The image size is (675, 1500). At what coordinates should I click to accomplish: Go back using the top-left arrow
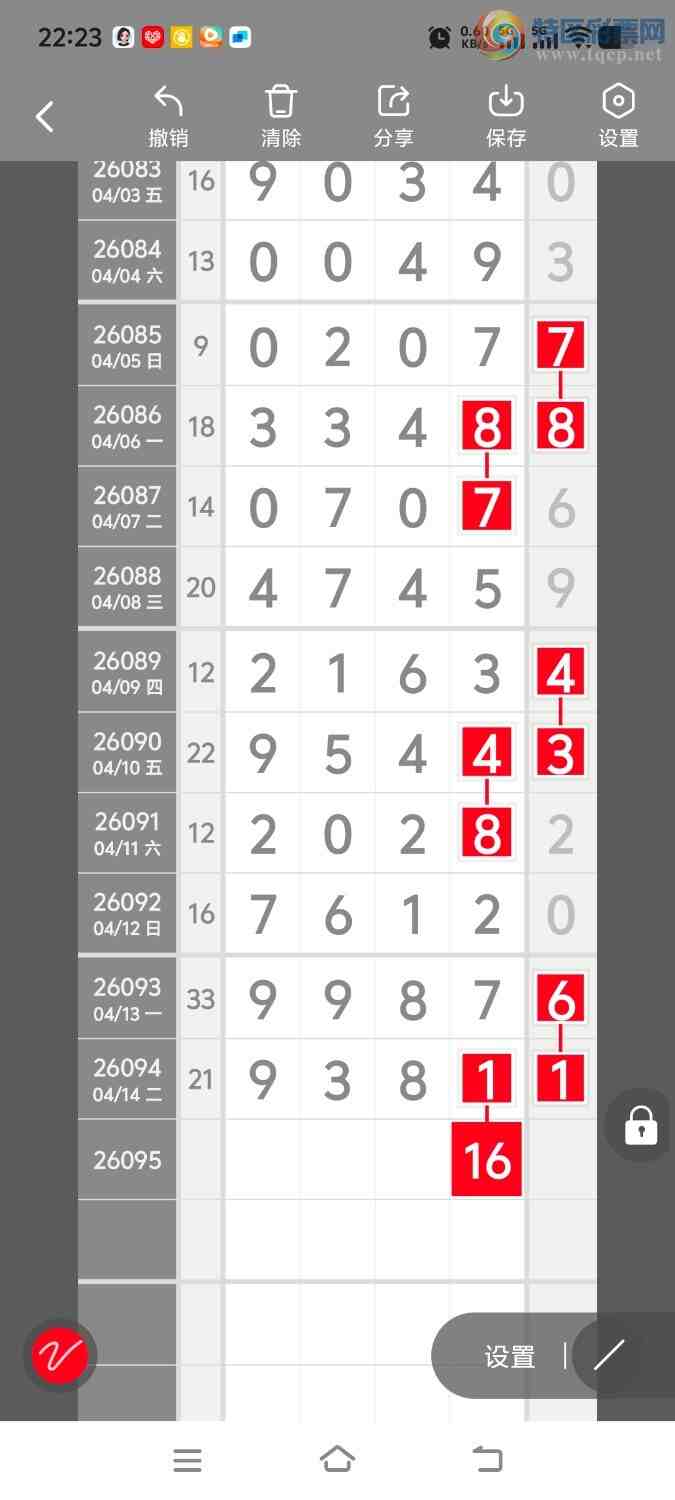coord(45,117)
